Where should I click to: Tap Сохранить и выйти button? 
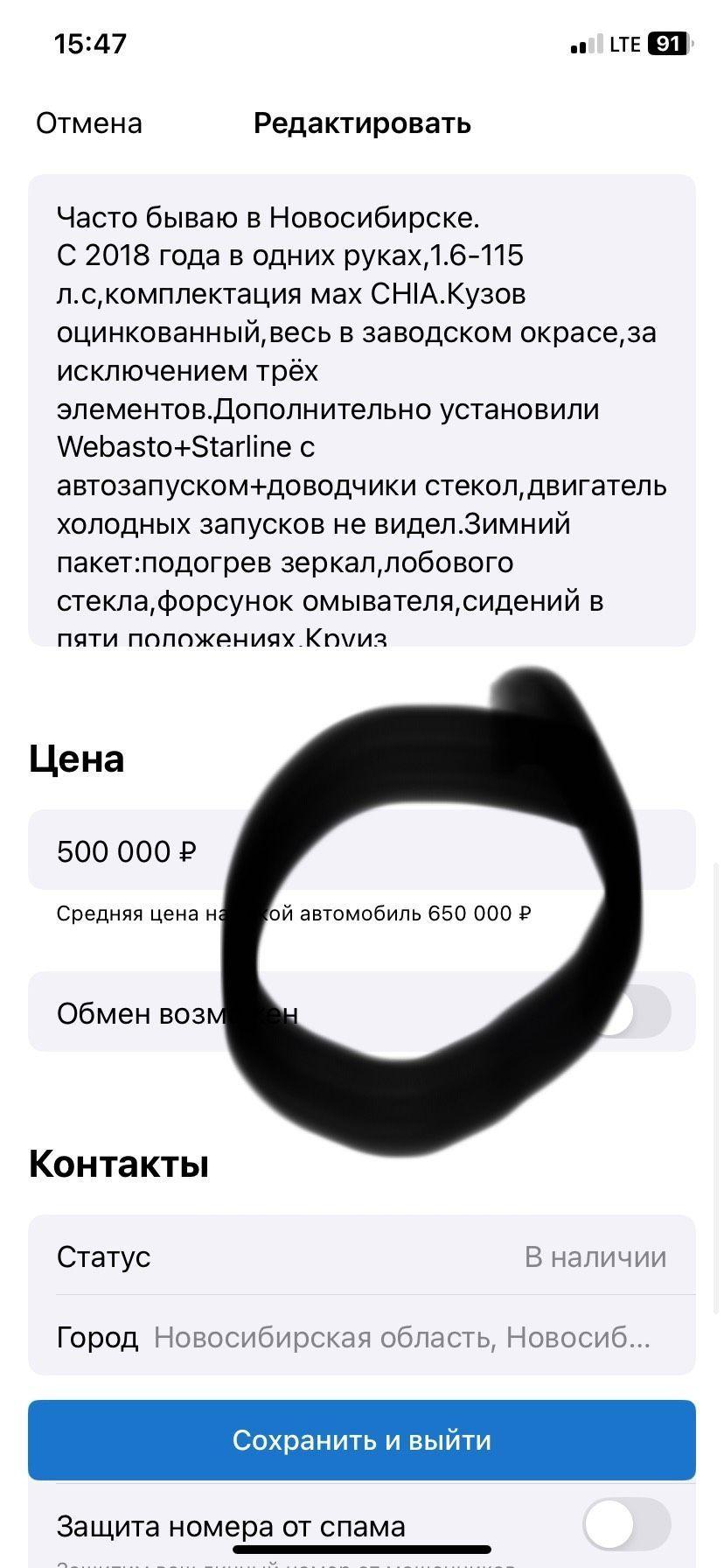click(362, 1440)
